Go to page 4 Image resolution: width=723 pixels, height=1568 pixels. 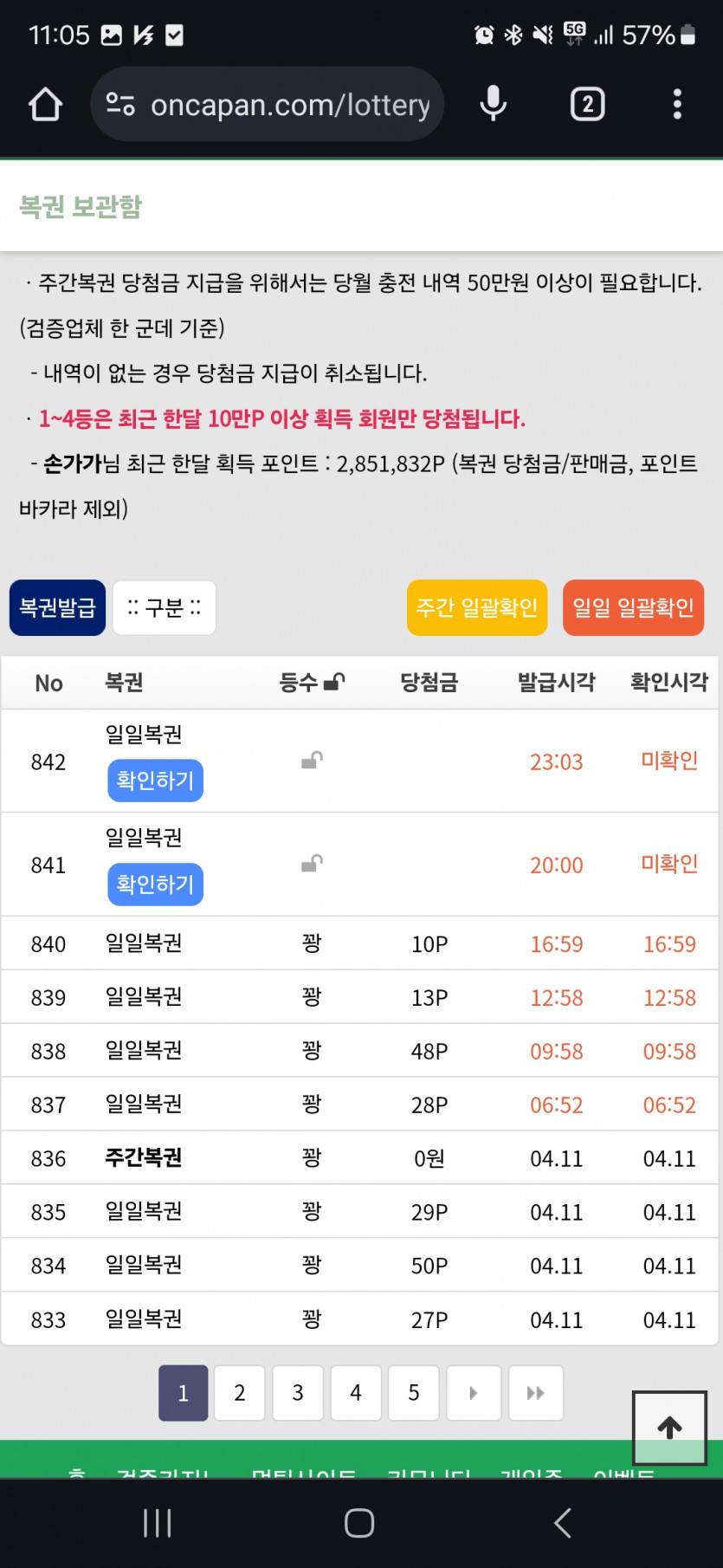point(355,1393)
